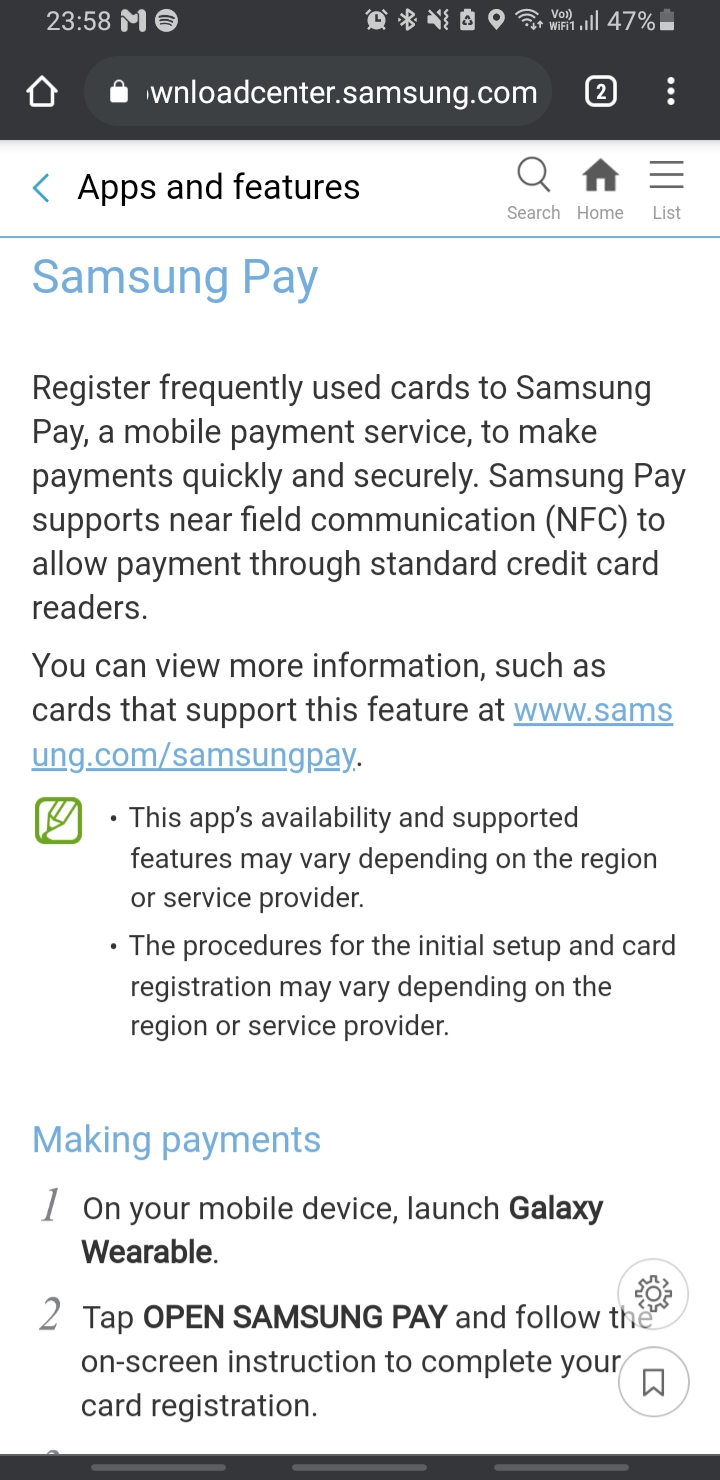This screenshot has height=1480, width=720.
Task: Tap the bookmark floating button
Action: (x=653, y=1381)
